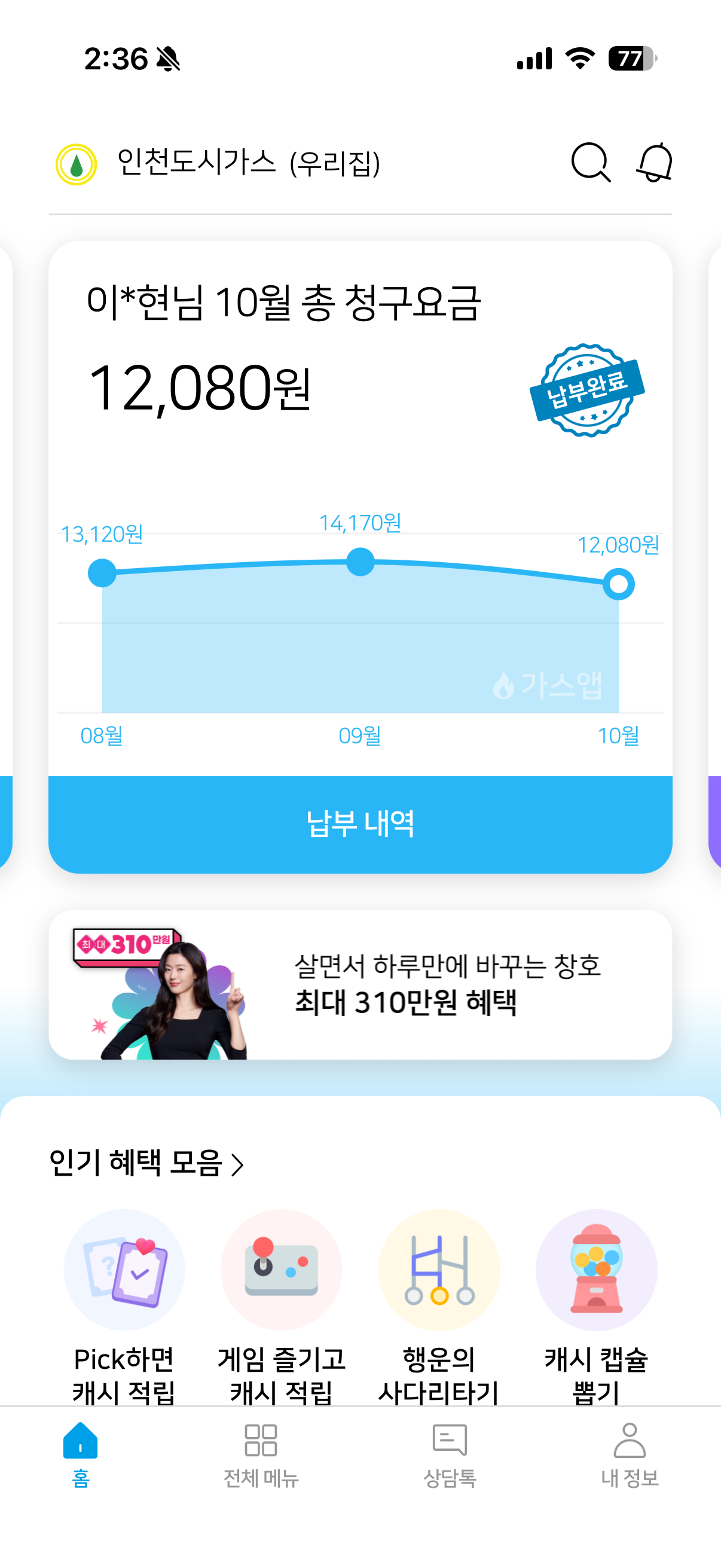Switch to the 전체 메뉴 tab
This screenshot has height=1568, width=721.
coord(261,1454)
